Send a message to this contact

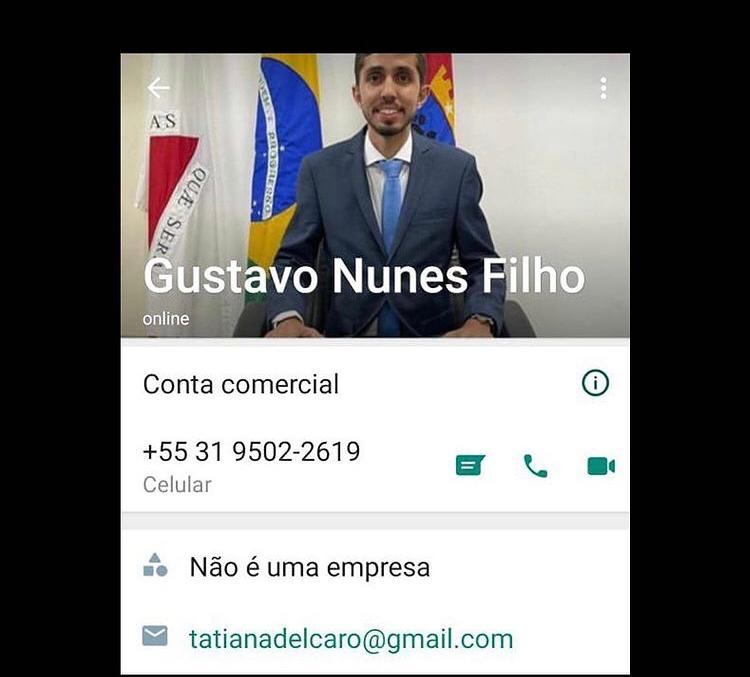click(470, 466)
